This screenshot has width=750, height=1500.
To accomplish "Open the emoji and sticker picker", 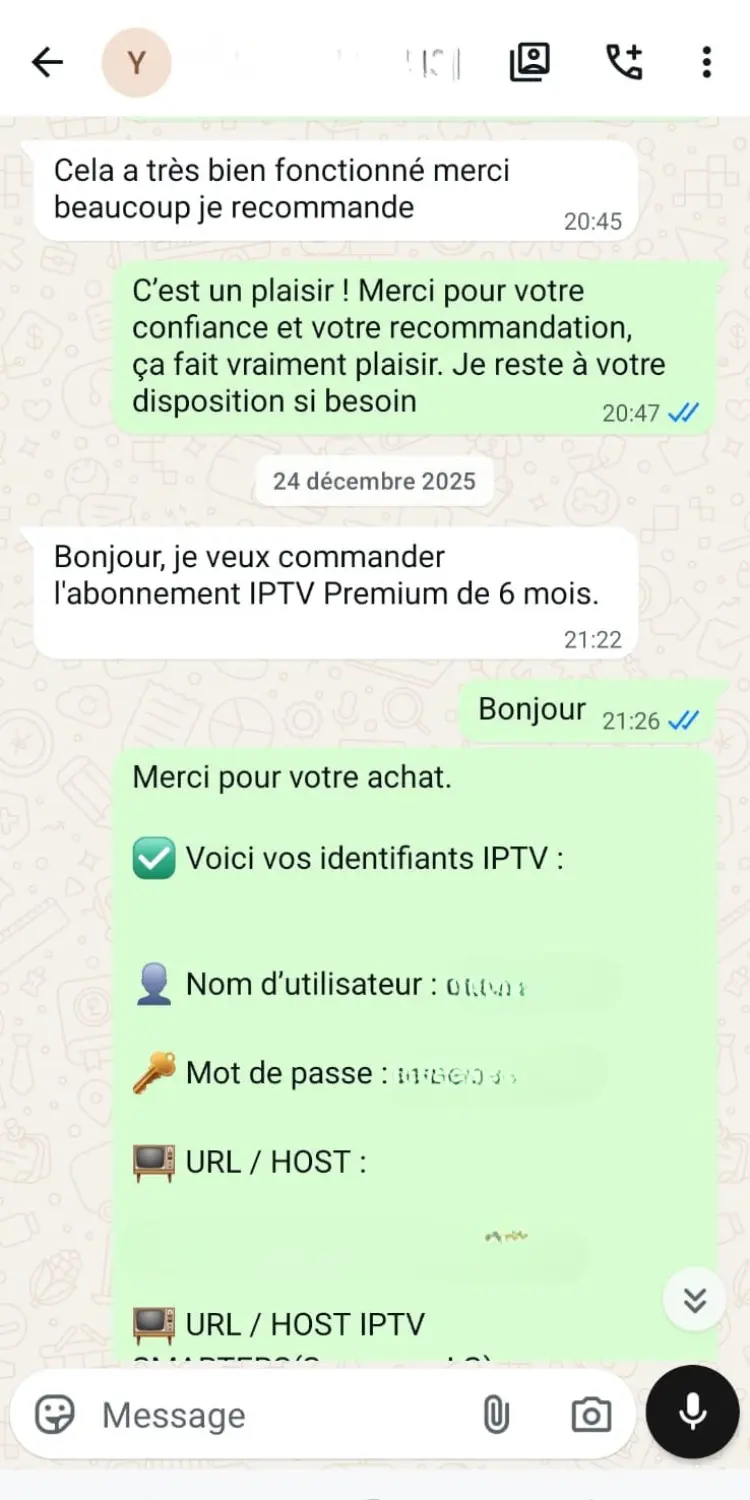I will point(55,1415).
